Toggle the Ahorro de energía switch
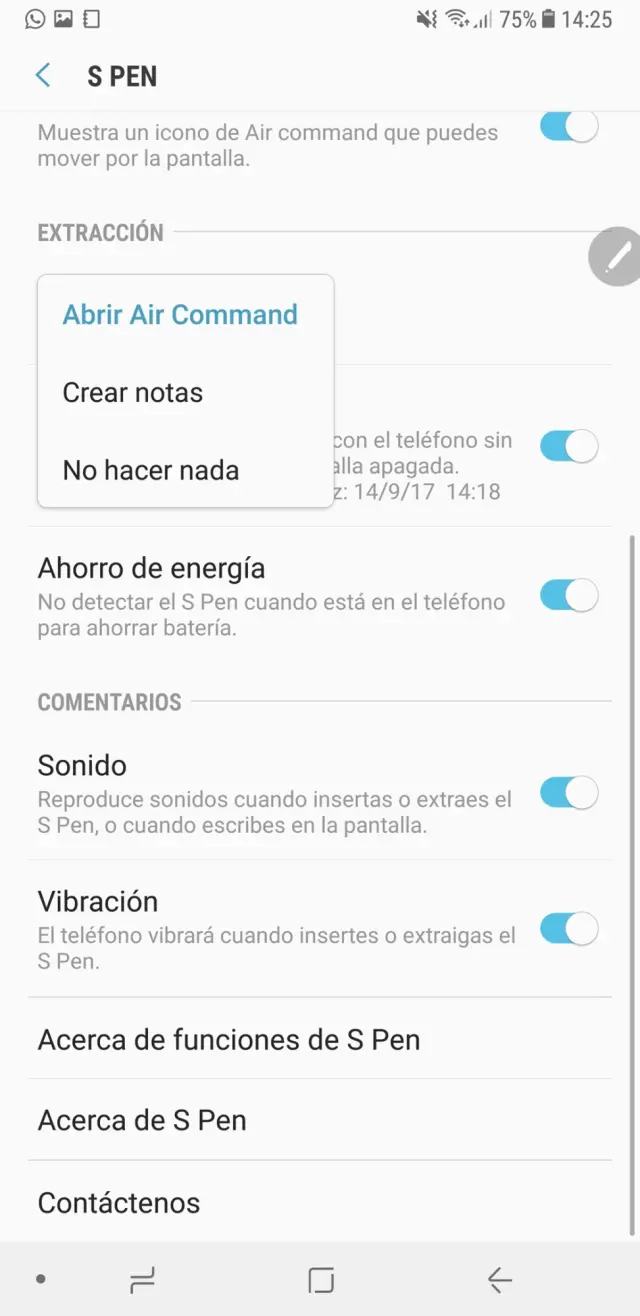Viewport: 640px width, 1316px height. point(568,596)
